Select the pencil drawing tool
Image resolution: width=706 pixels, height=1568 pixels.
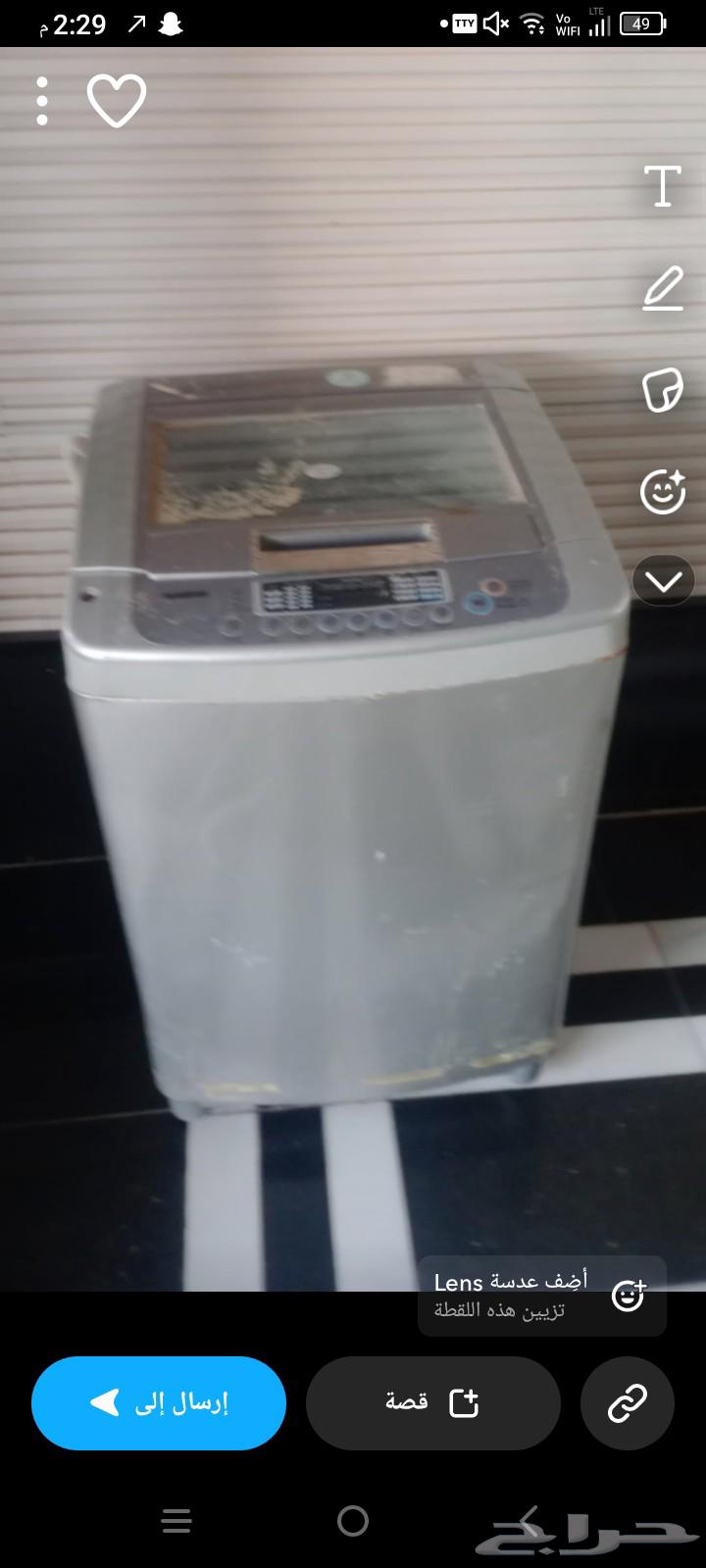tap(663, 289)
